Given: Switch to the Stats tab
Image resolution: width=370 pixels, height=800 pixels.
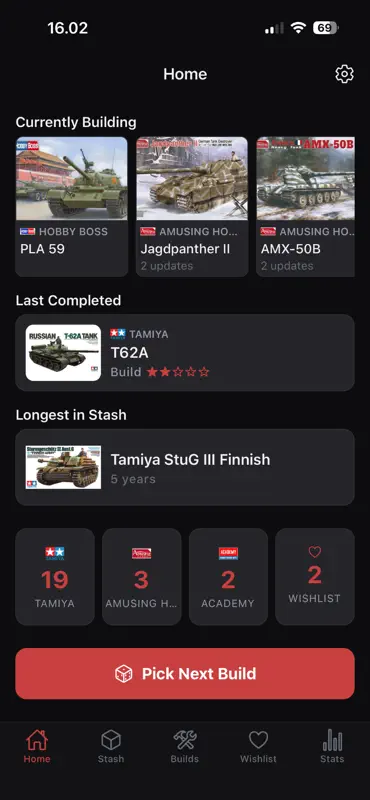Looking at the screenshot, I should click(332, 746).
